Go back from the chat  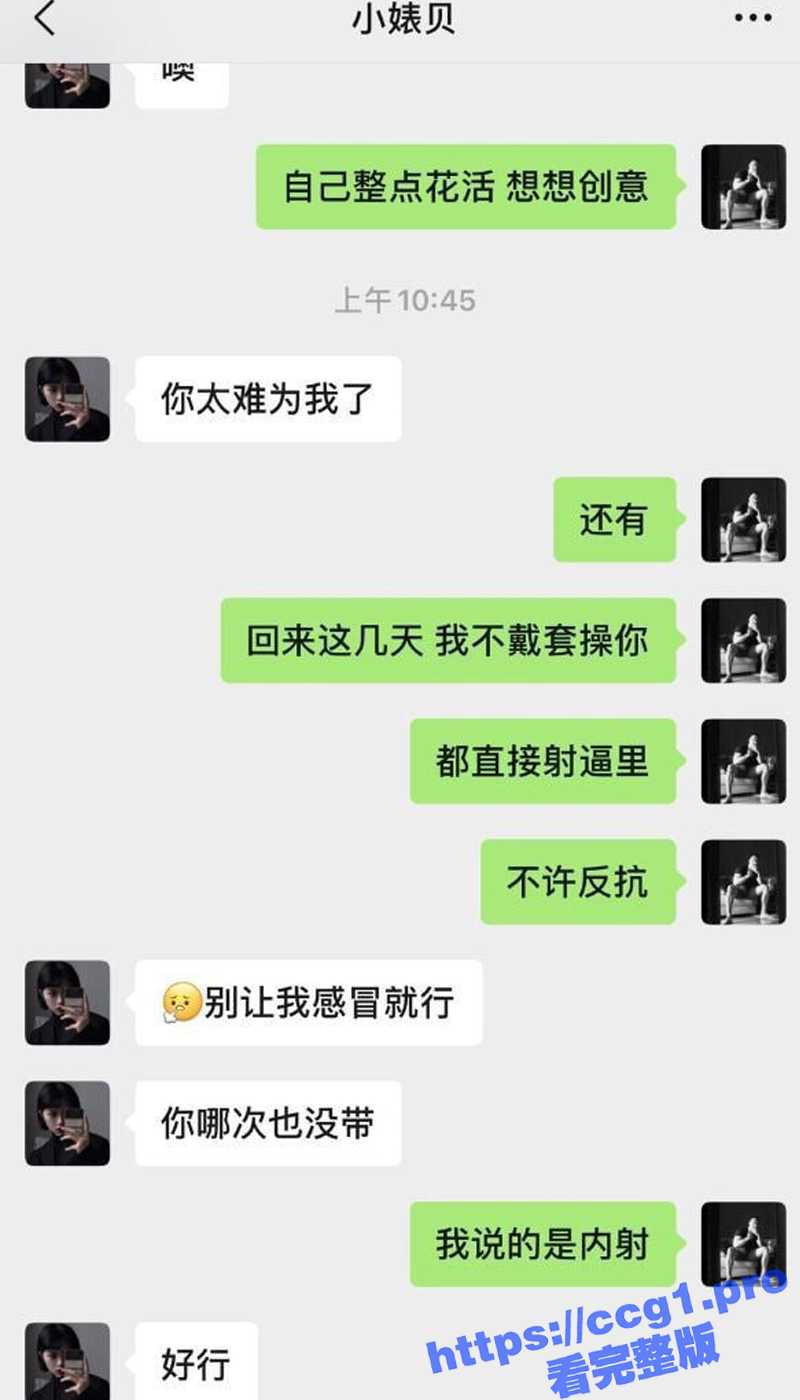pos(45,20)
